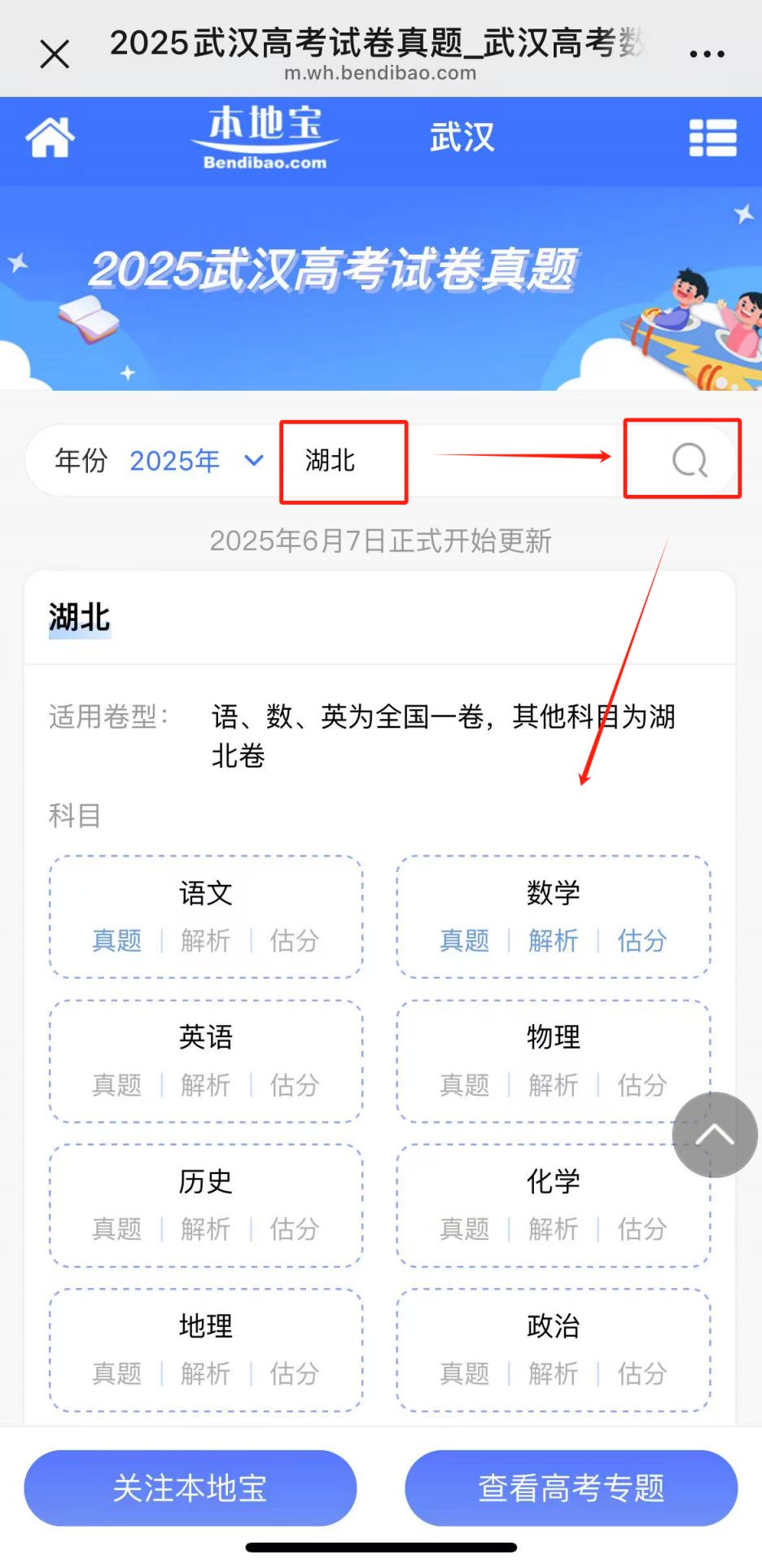Tap 查看高考专题 button

(x=571, y=1487)
